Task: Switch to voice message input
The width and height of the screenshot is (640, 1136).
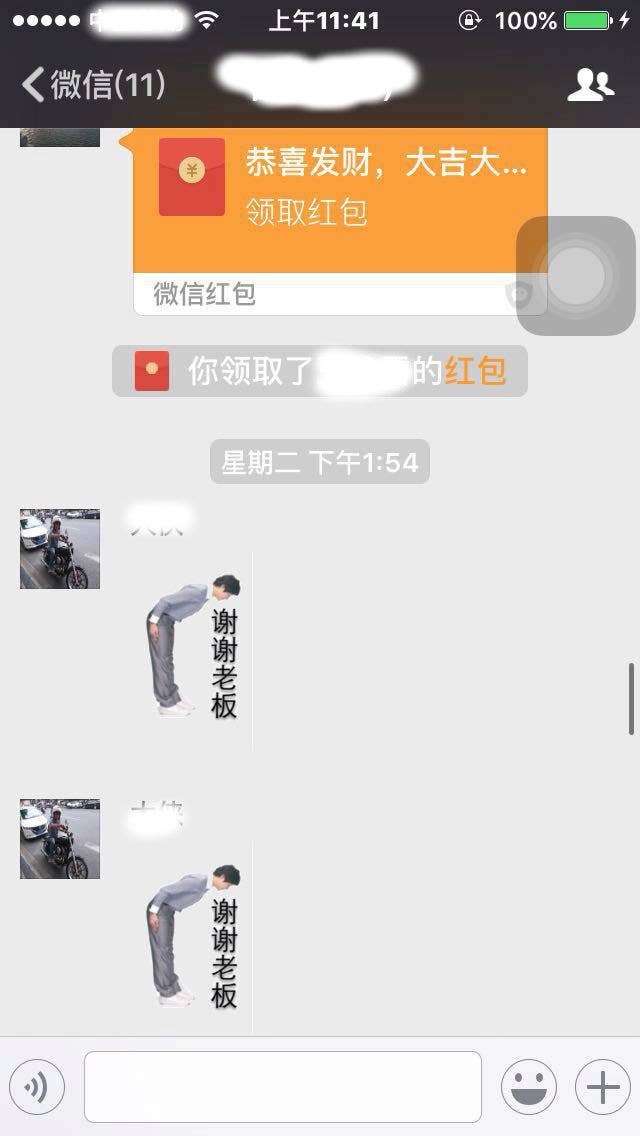Action: (x=37, y=1086)
